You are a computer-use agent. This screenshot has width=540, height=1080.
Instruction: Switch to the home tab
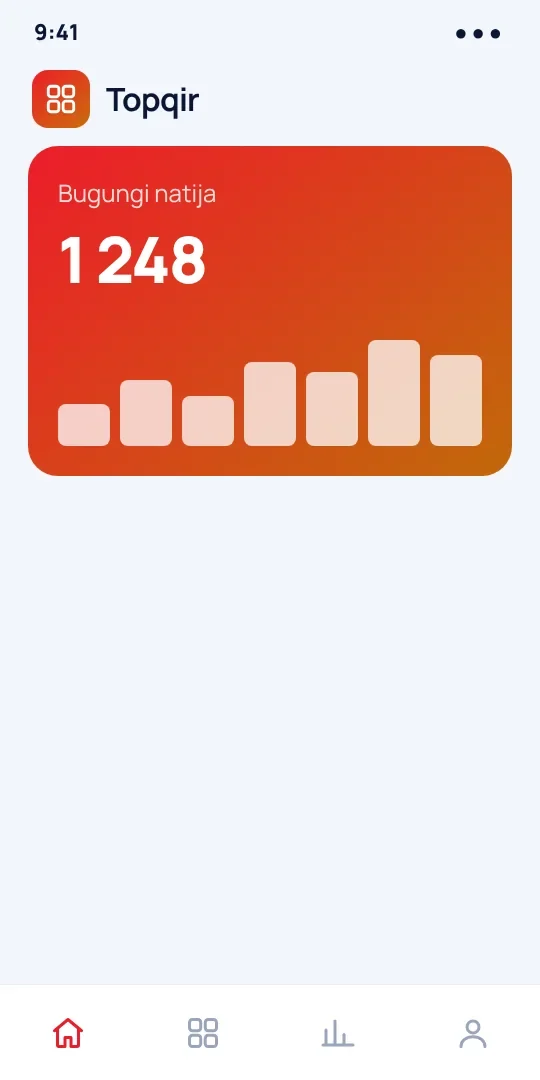68,1033
